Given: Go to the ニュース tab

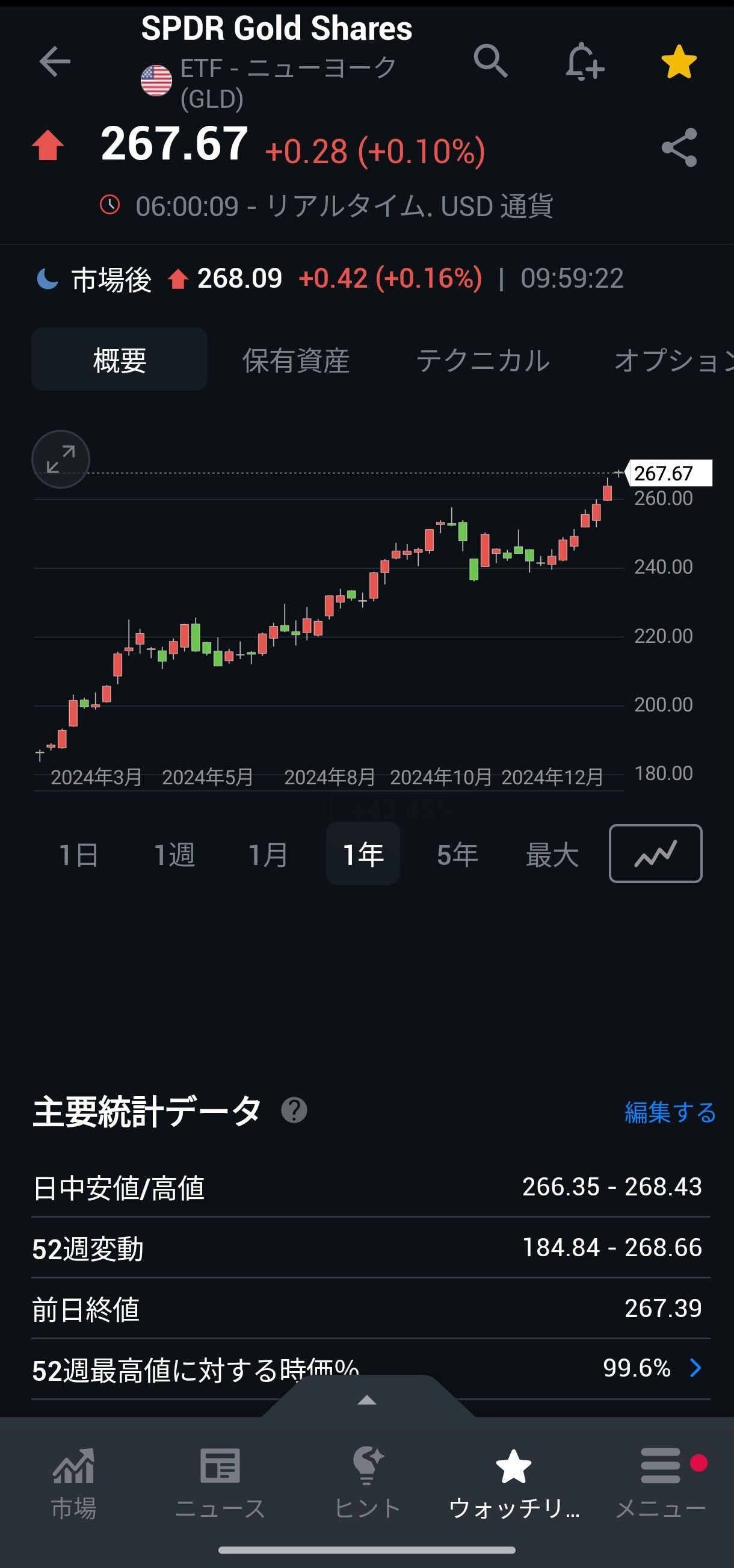Looking at the screenshot, I should 220,1482.
